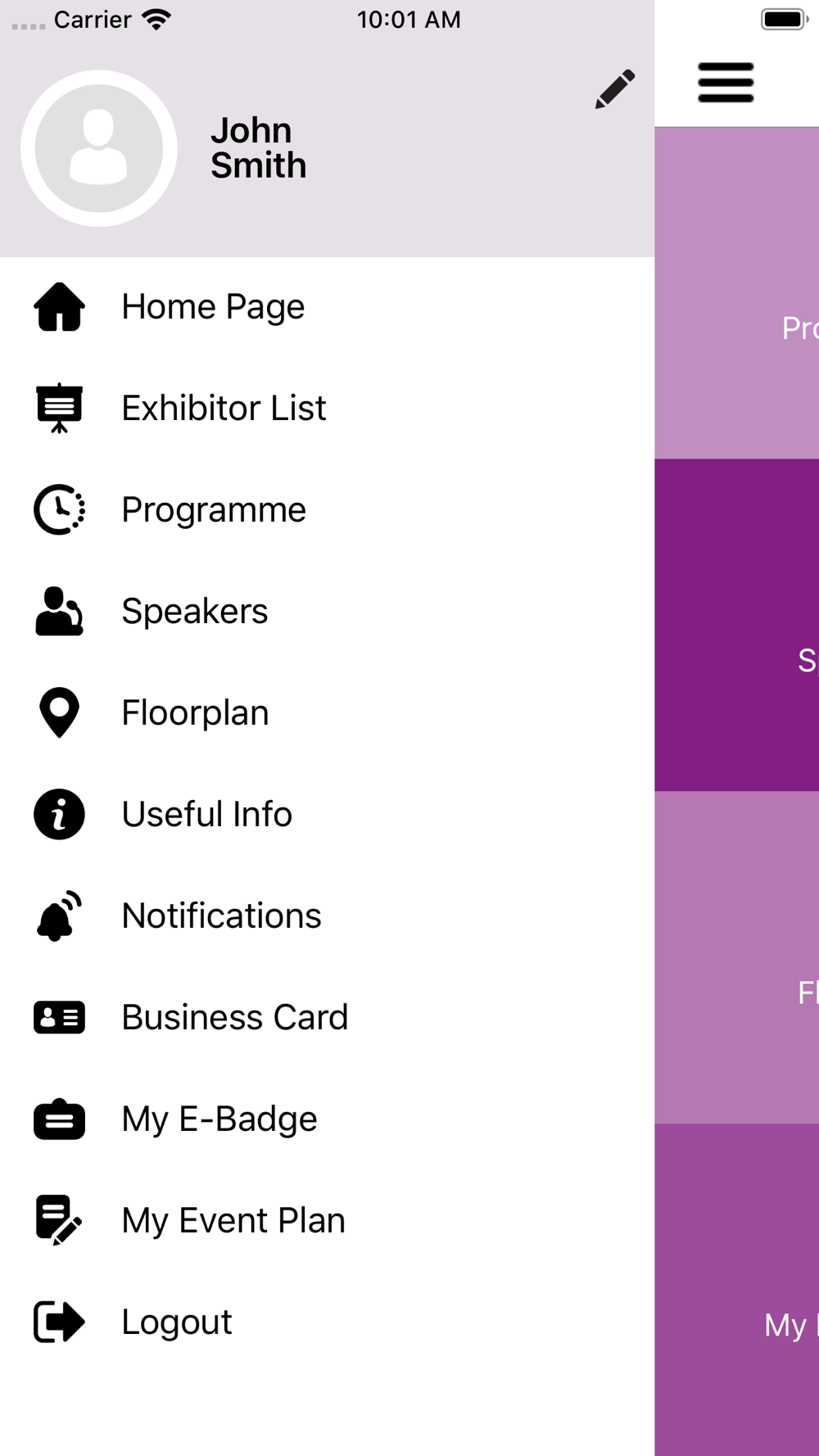Open My Event Plan

click(328, 1221)
